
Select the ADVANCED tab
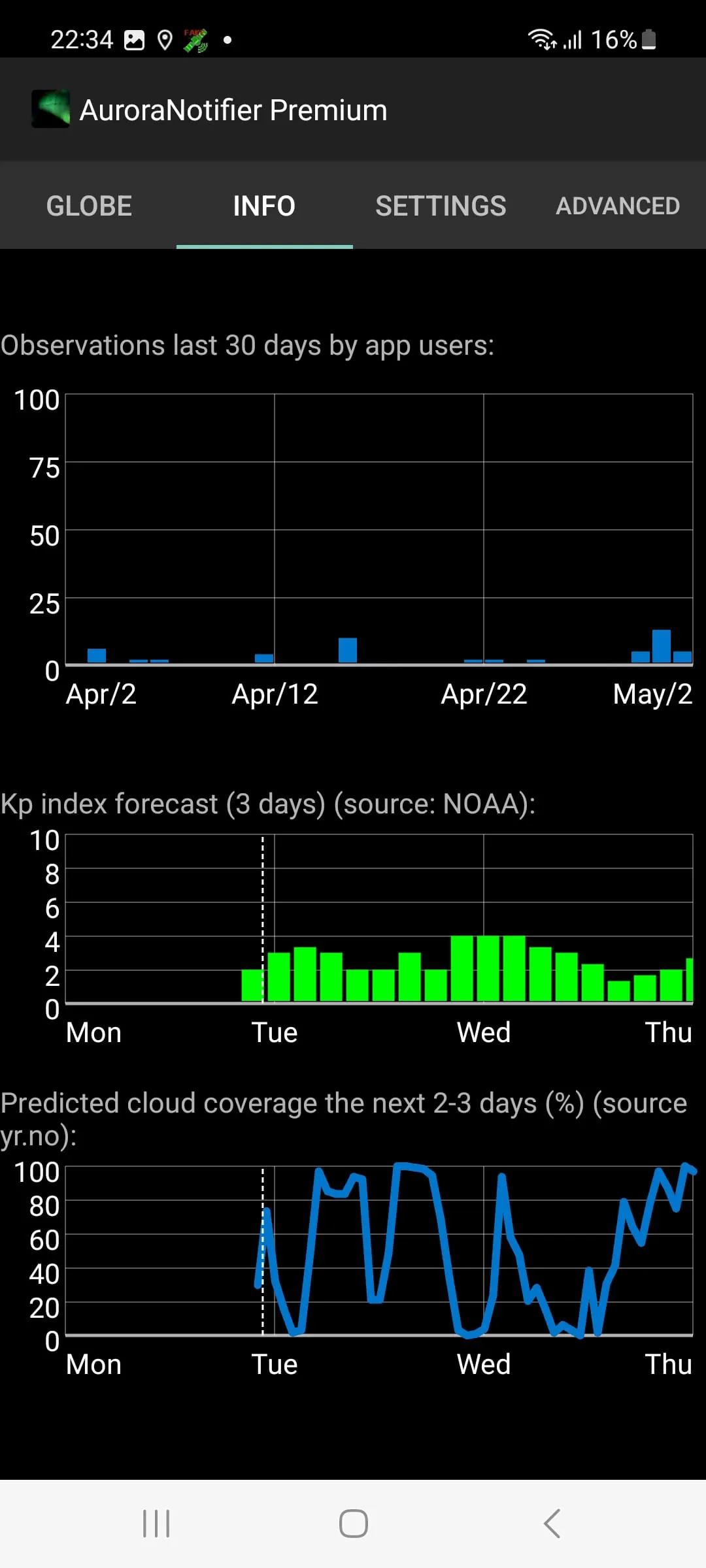point(617,205)
